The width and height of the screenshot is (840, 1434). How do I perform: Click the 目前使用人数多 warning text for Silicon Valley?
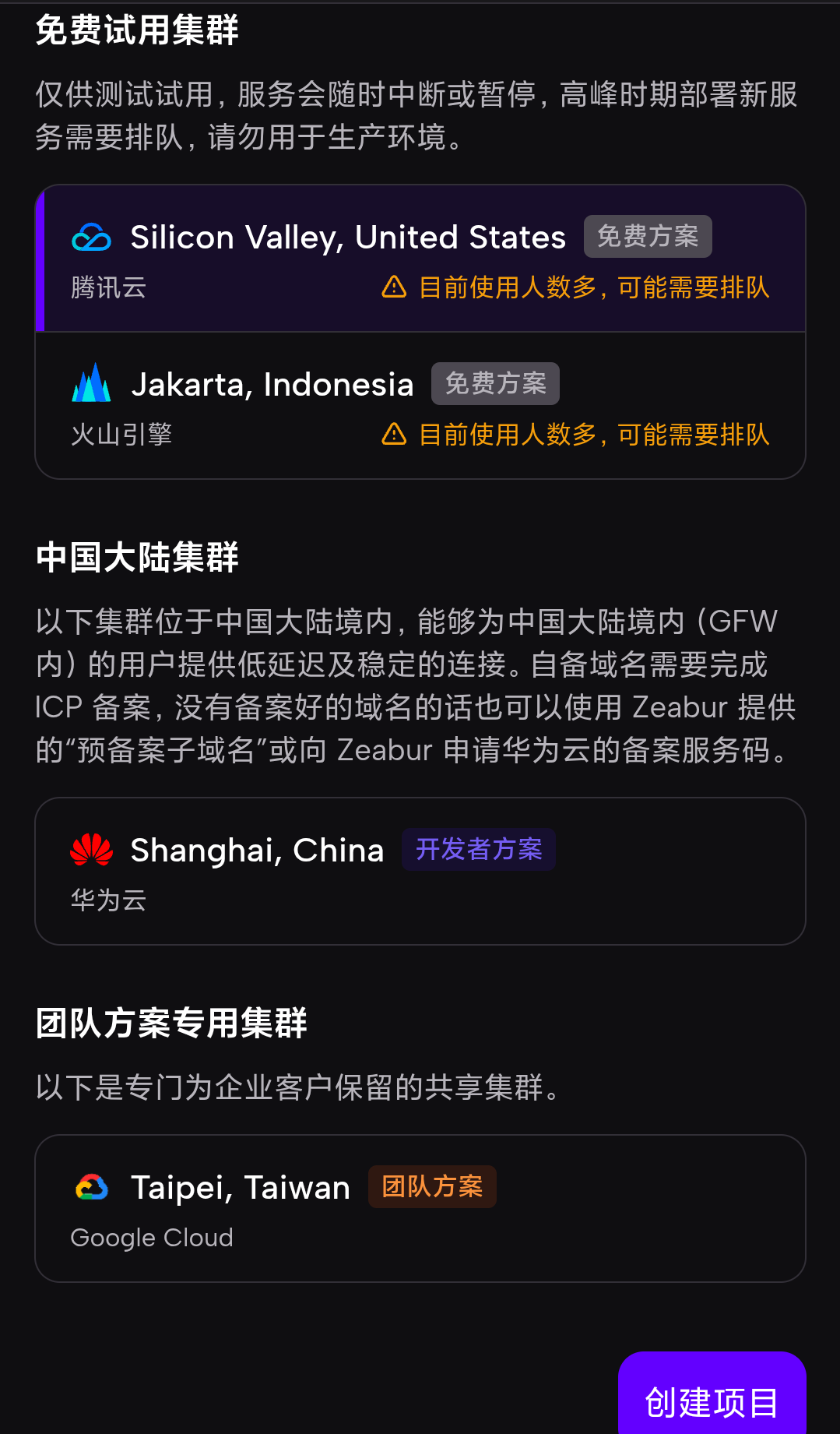594,287
